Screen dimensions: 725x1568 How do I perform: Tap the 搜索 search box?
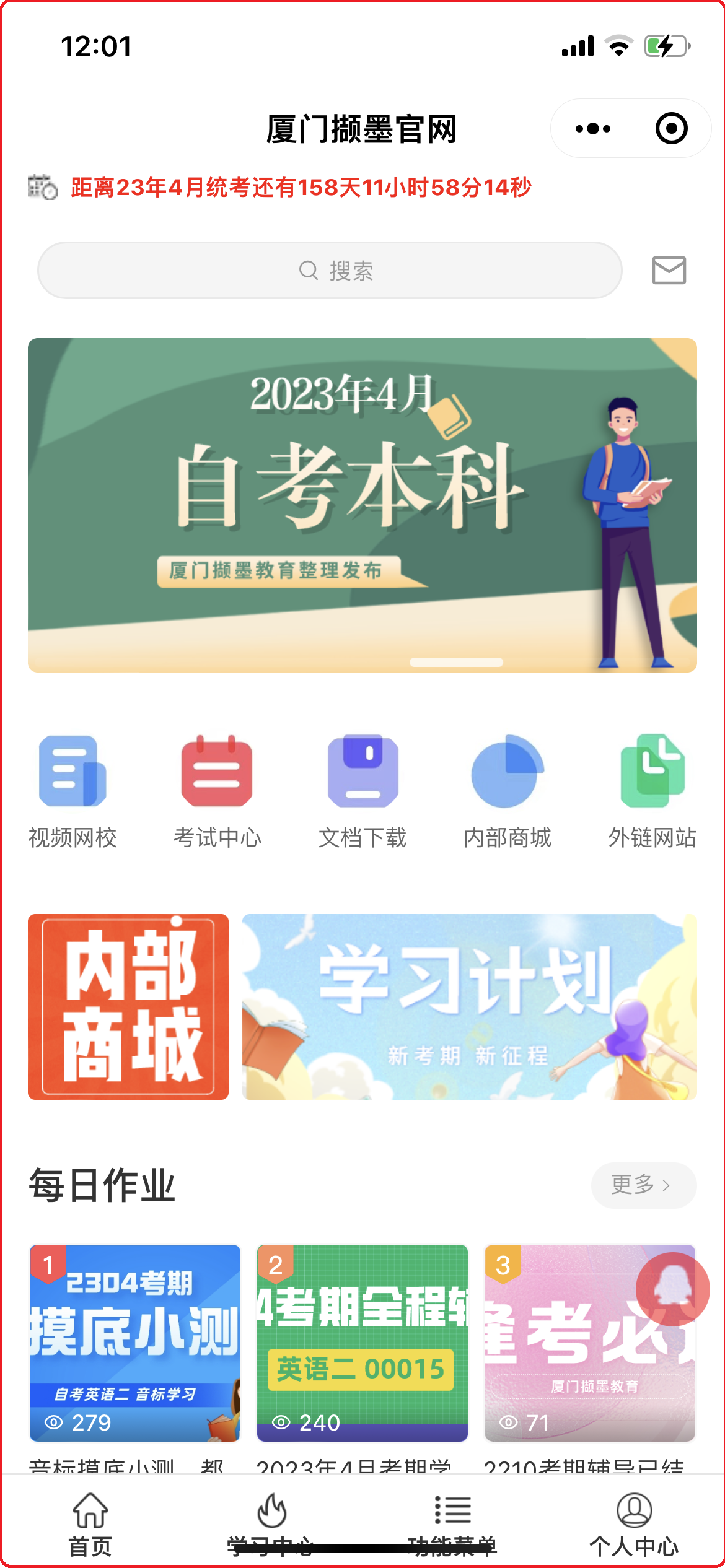click(330, 271)
